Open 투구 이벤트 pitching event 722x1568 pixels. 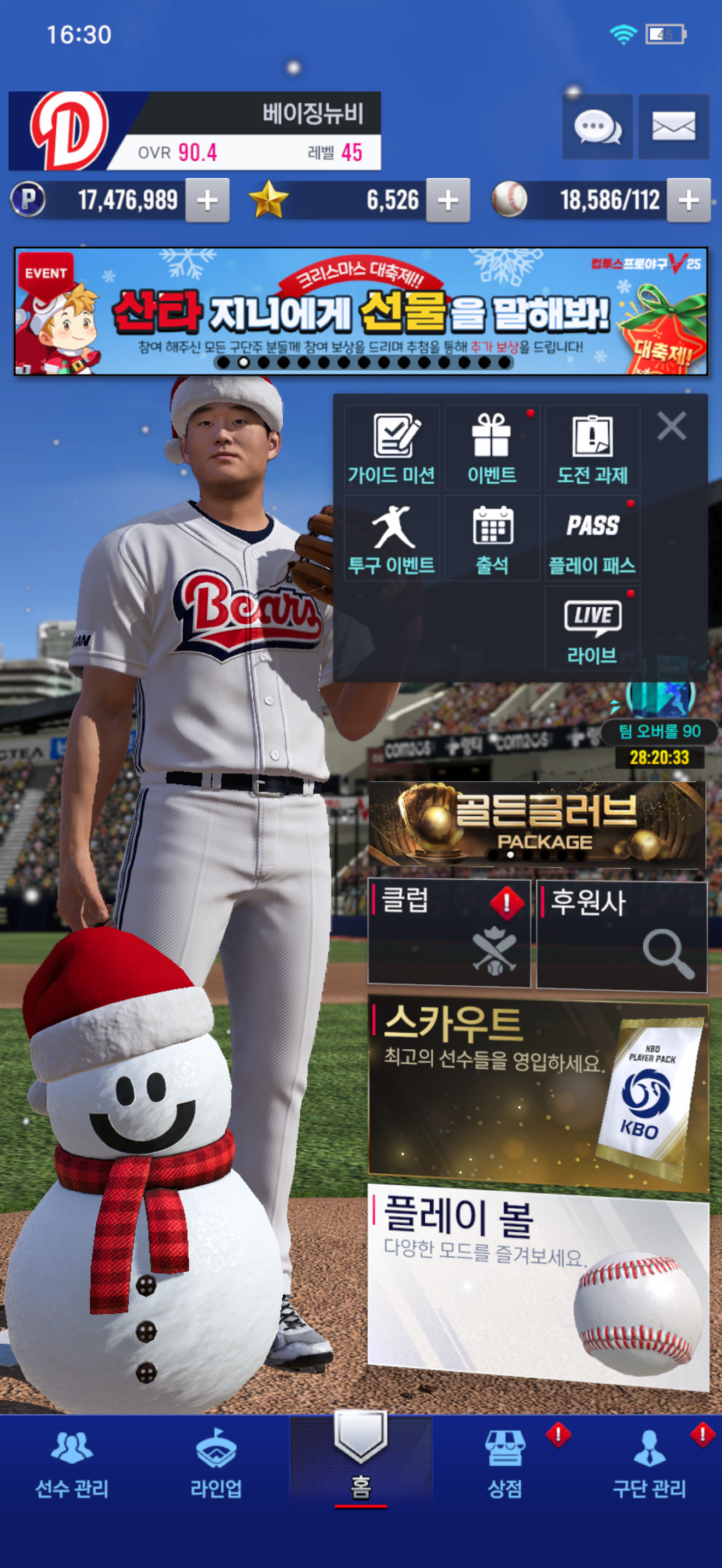tap(392, 539)
